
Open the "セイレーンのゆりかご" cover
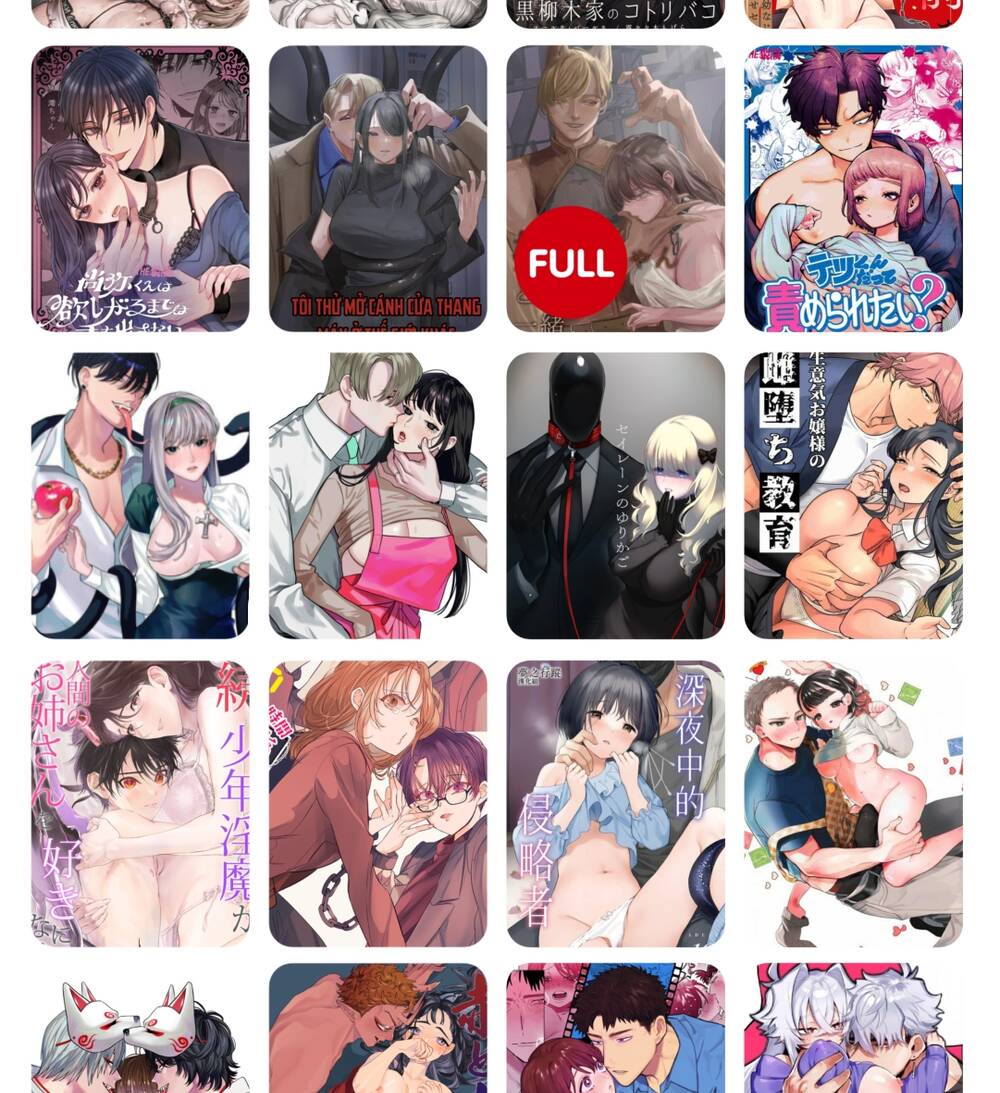615,495
